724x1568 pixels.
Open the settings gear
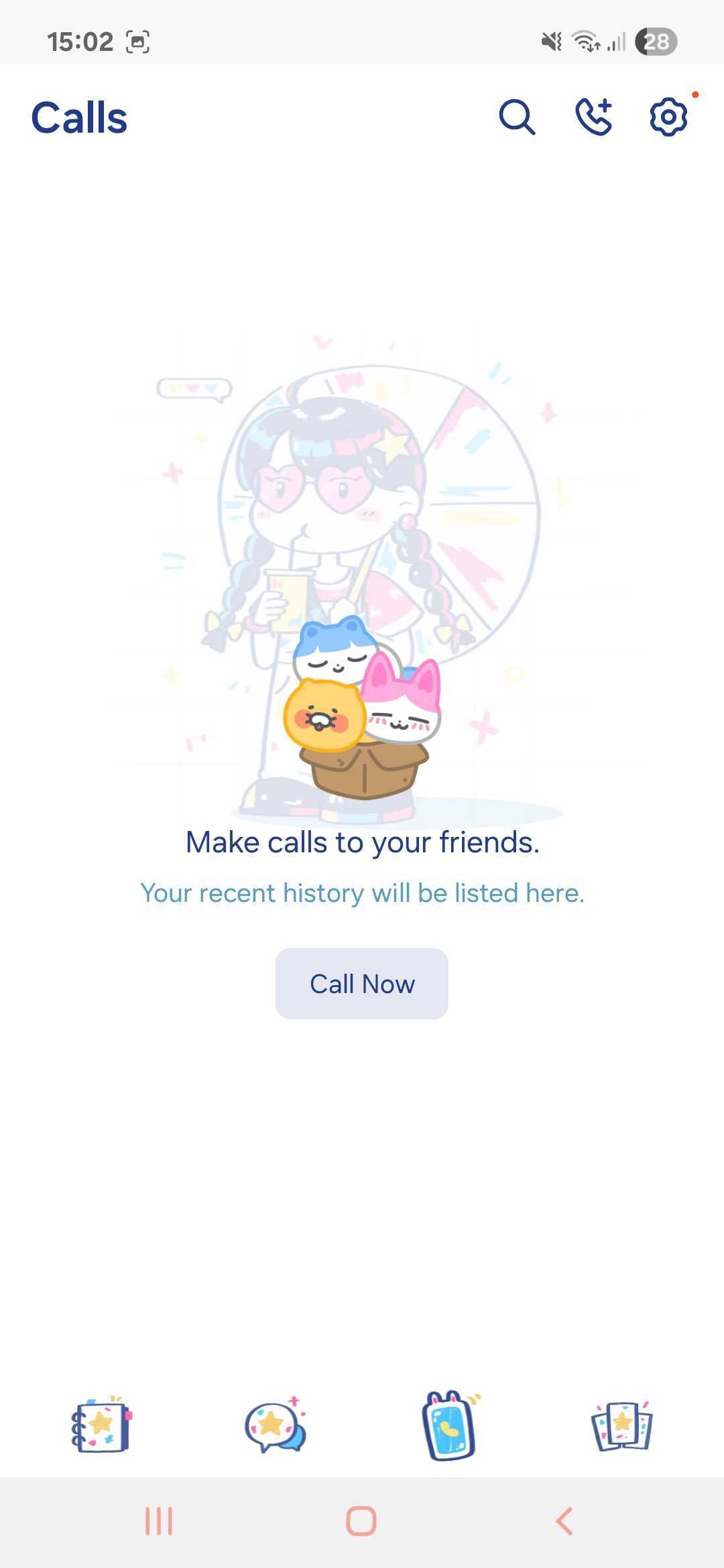(x=668, y=117)
